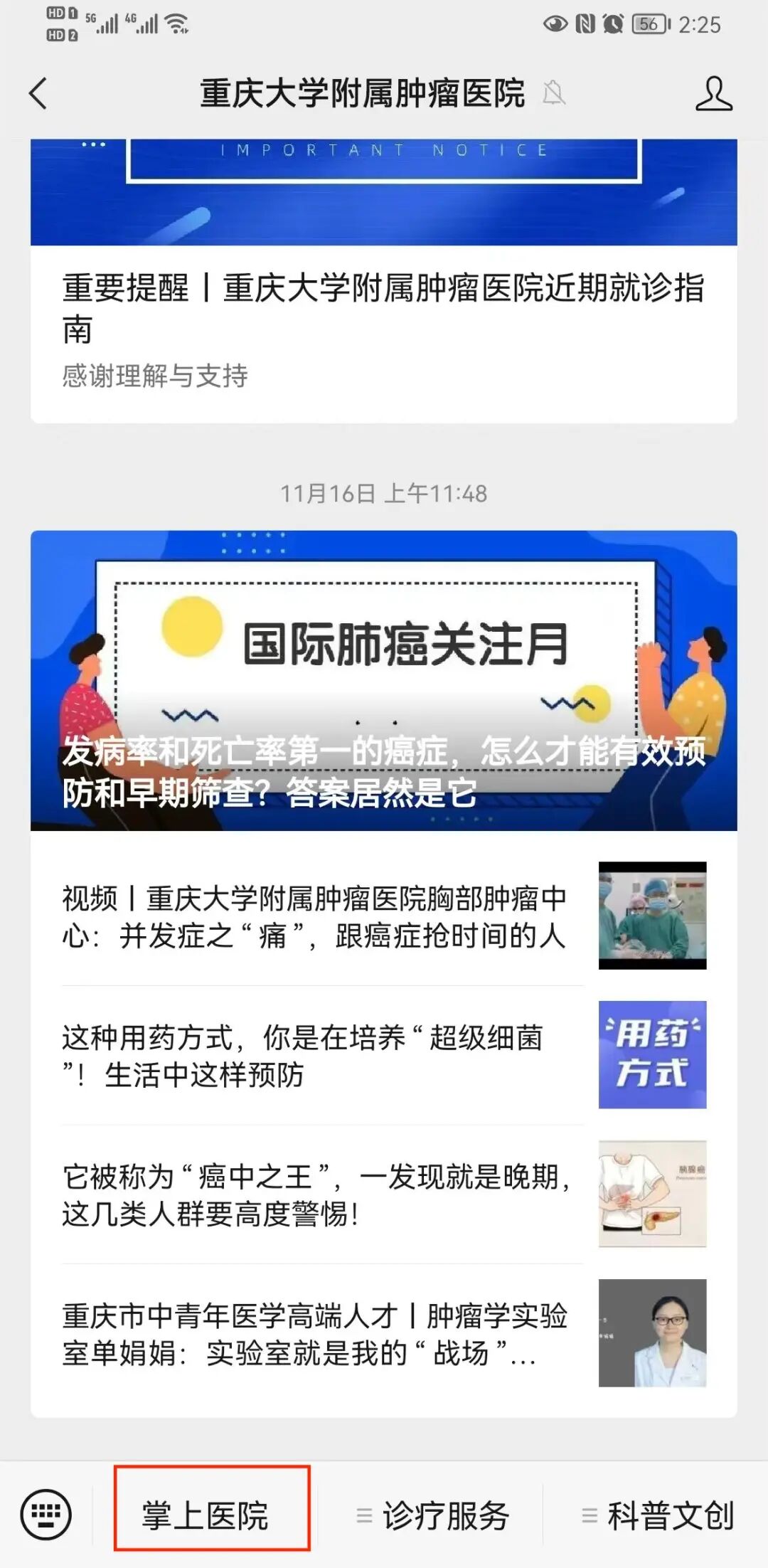
Task: Open the 国际肺癌关注月 featured article
Action: point(384,680)
